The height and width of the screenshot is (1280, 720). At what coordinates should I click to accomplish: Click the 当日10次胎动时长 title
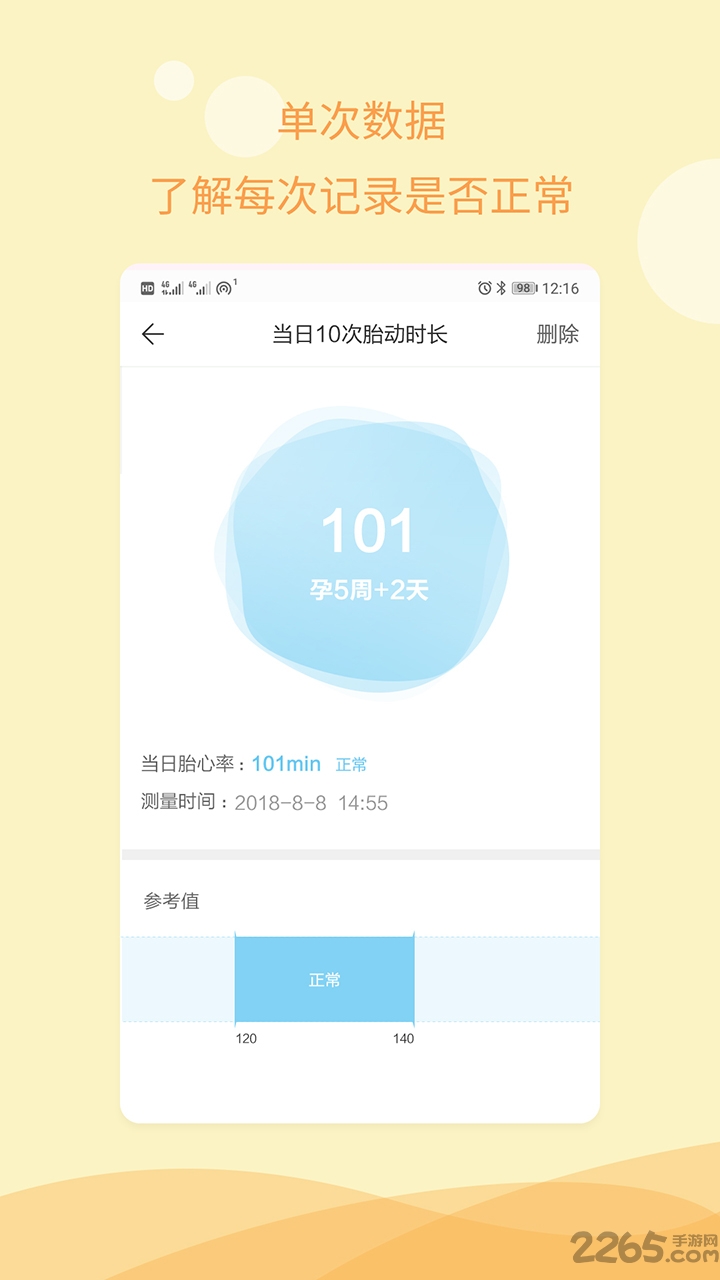[362, 334]
